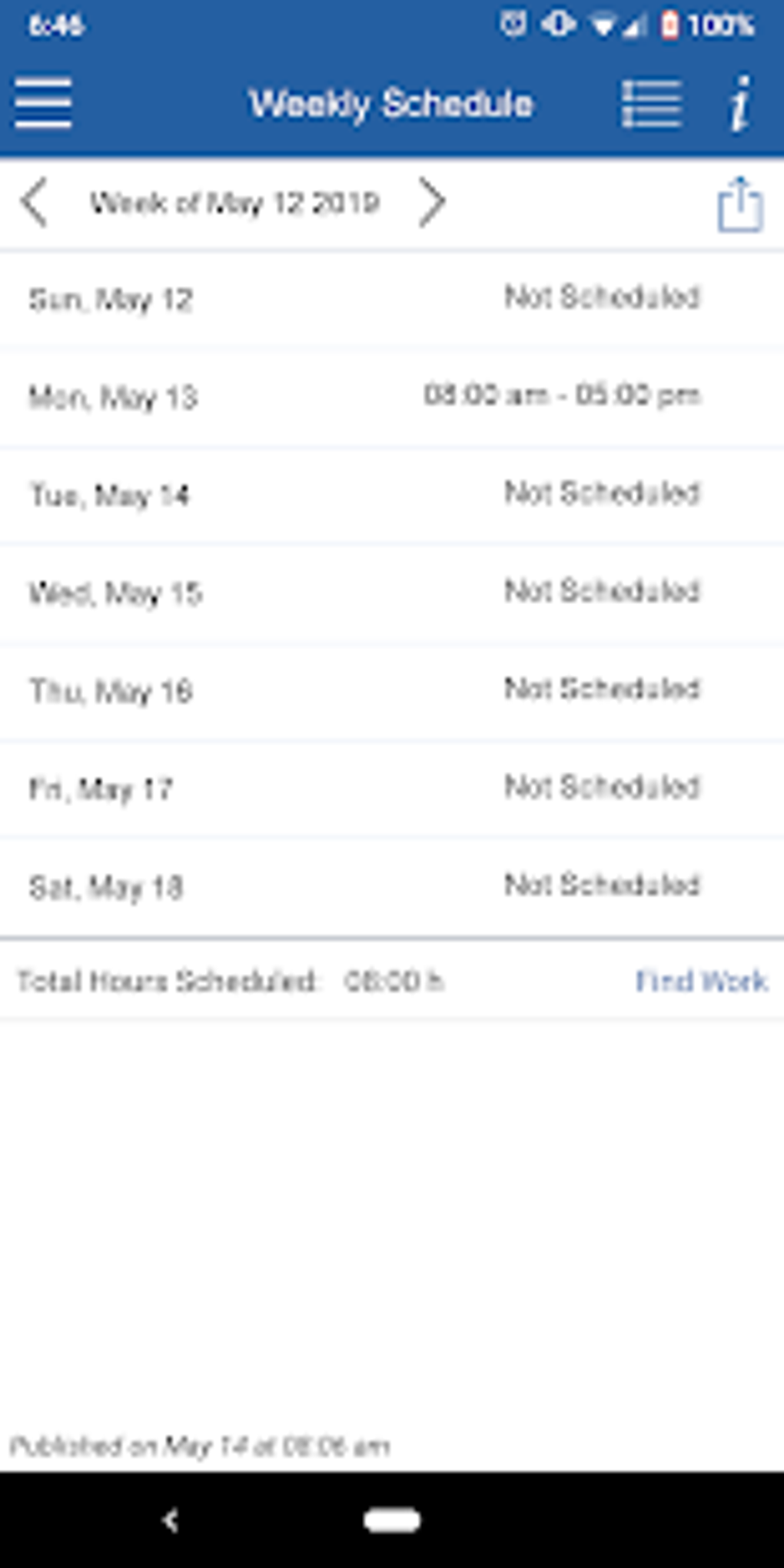Open the Sun, May 12 schedule row
Image resolution: width=784 pixels, height=1568 pixels.
(392, 299)
